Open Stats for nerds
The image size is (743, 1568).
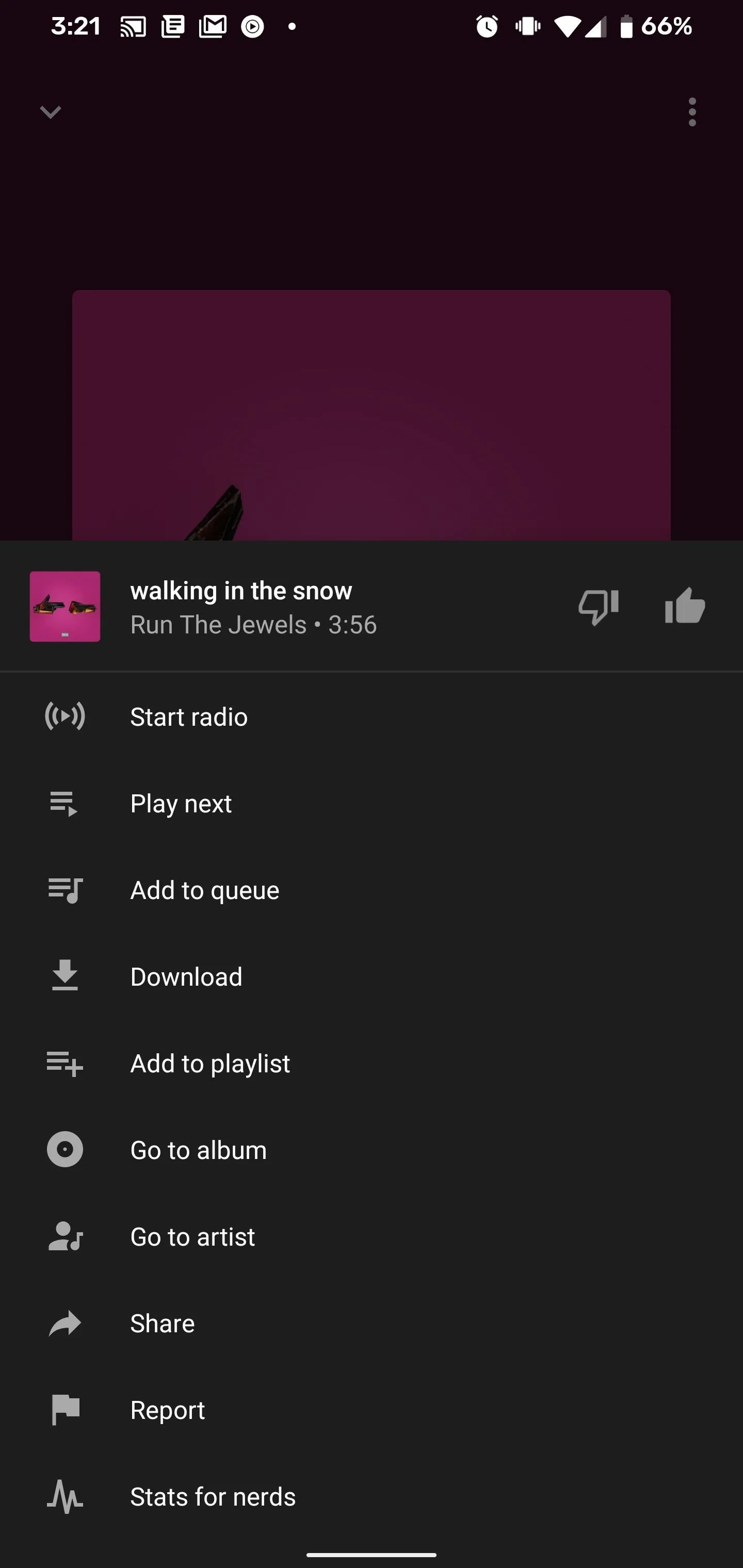pos(372,1496)
